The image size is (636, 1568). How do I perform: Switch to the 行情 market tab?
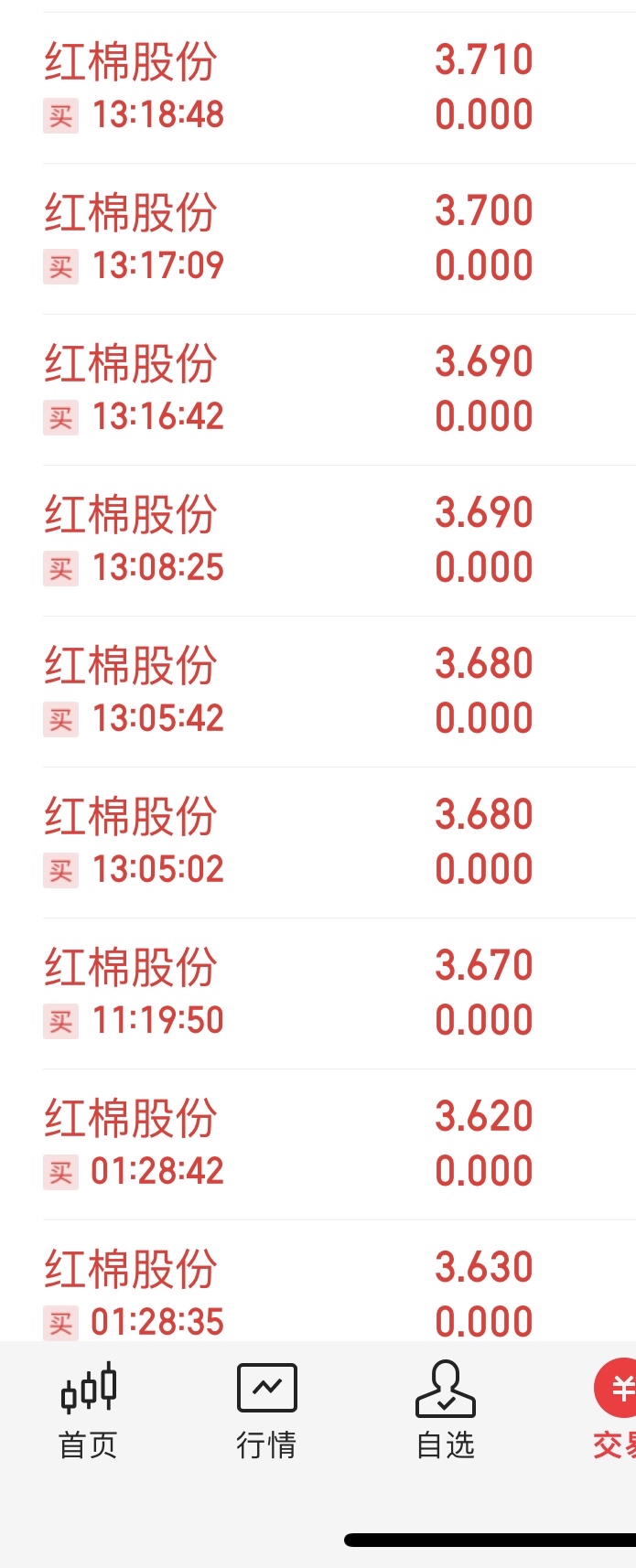(266, 1412)
